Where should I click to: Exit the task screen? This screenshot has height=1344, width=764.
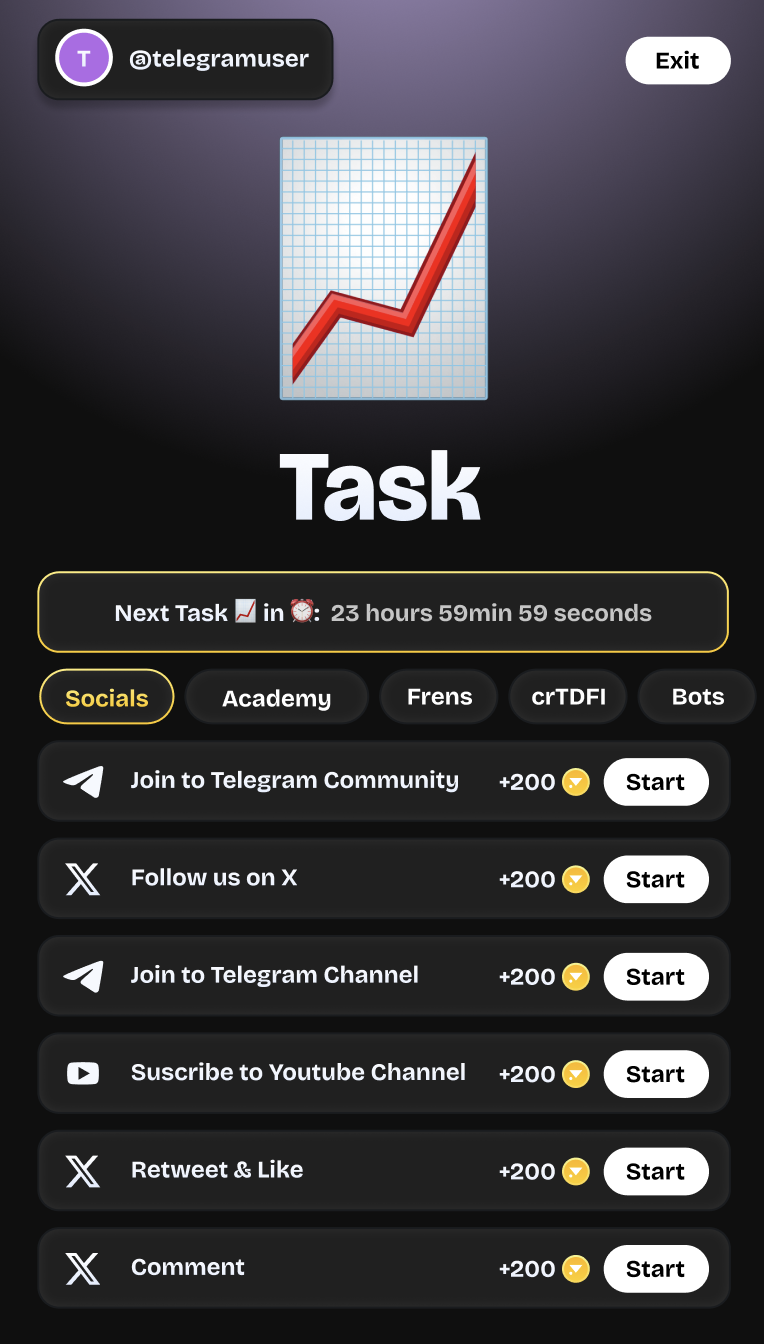[678, 60]
